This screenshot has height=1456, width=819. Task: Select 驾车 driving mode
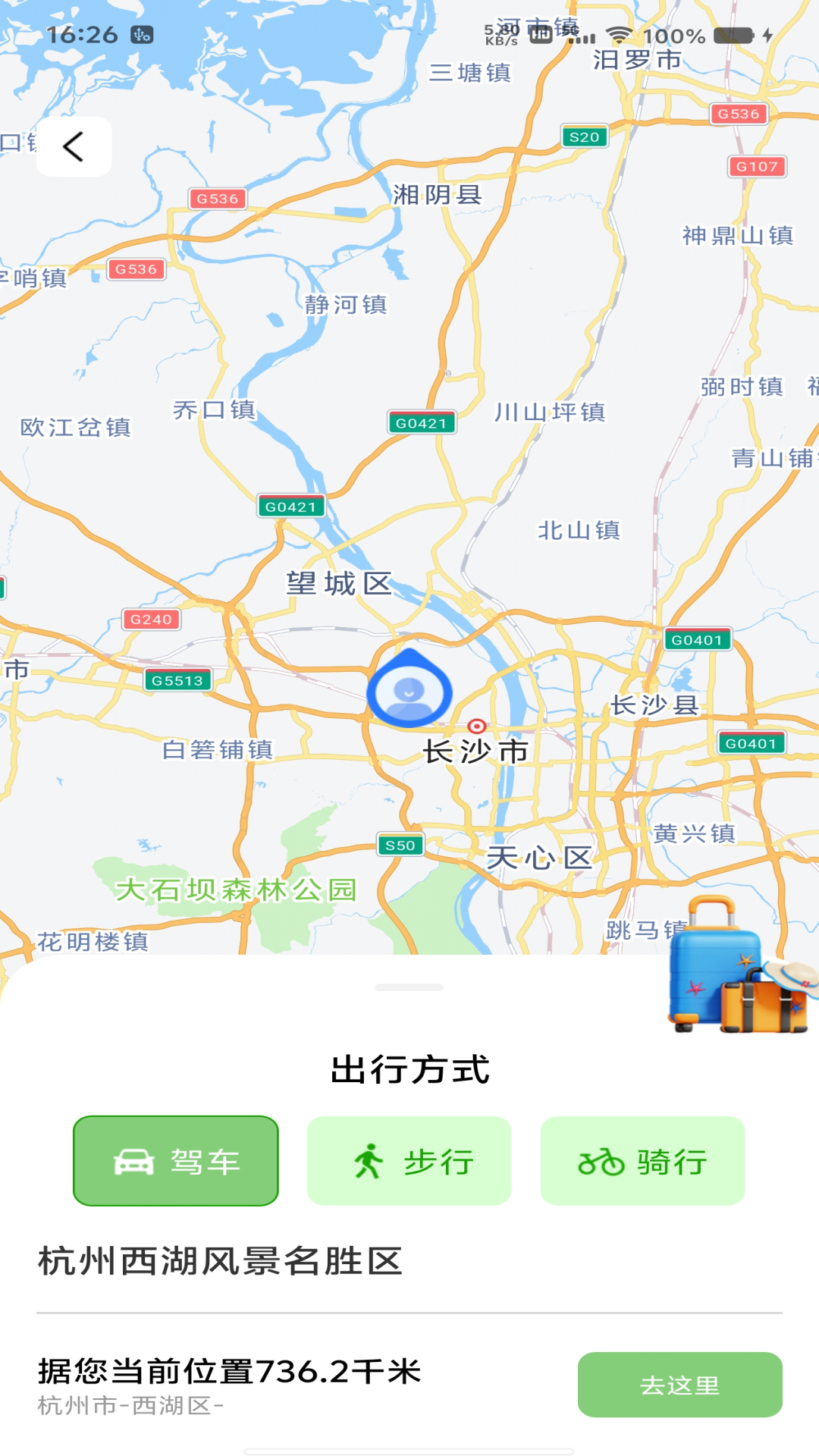pos(176,1160)
